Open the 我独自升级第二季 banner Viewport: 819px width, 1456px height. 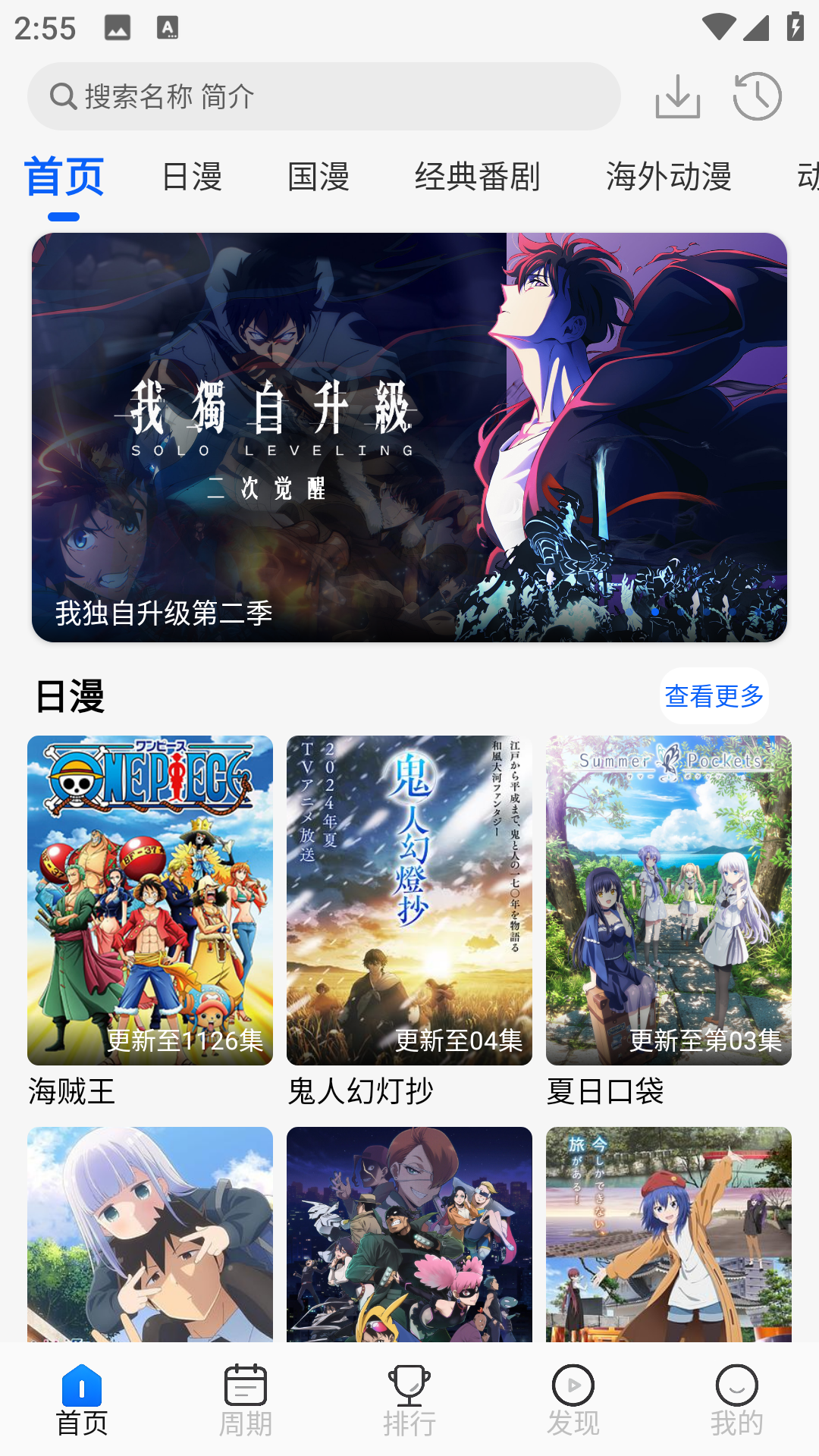[409, 437]
